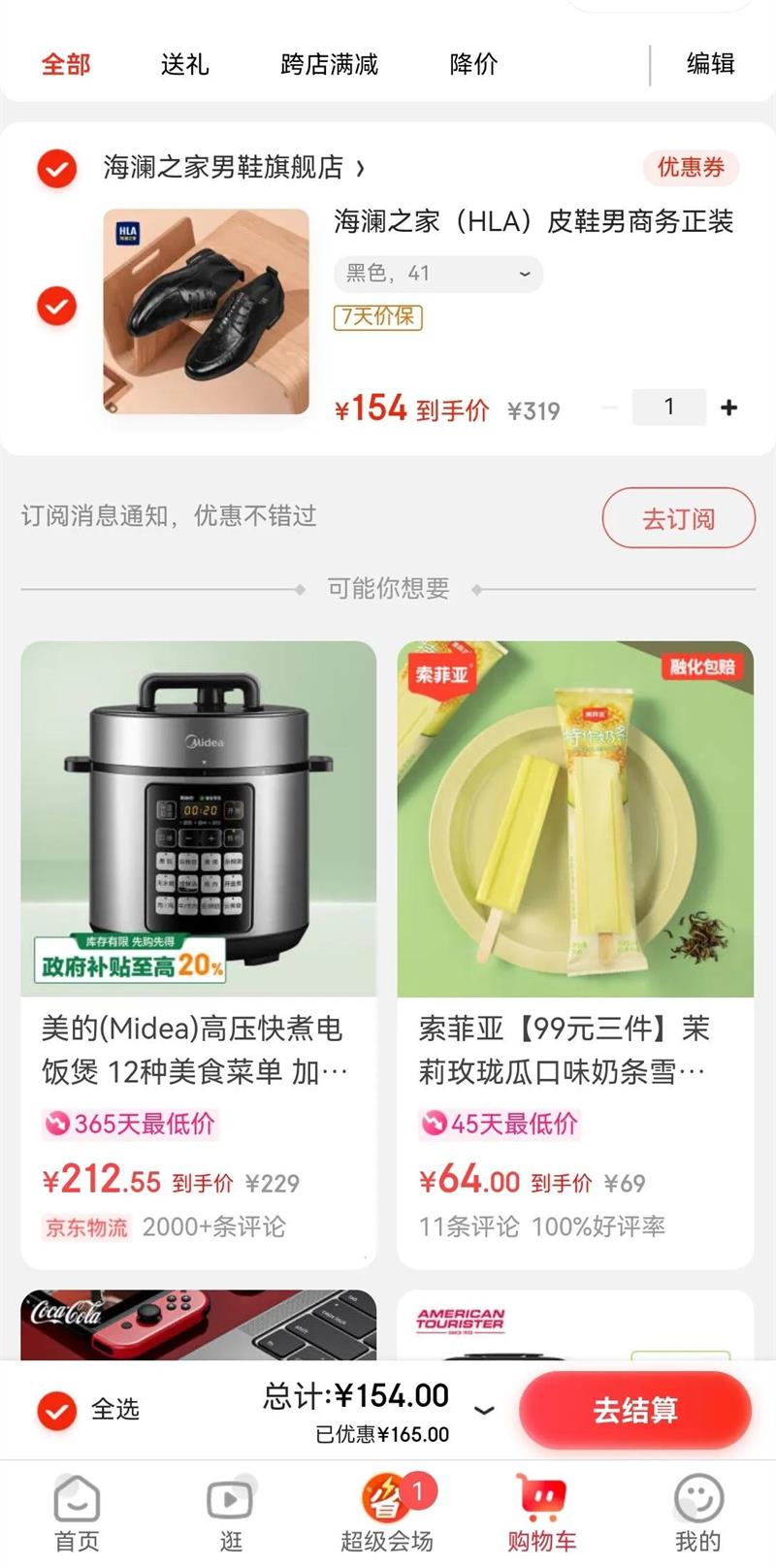Deselect the HLA leather shoes item checkbox
Screen dimensions: 776x1568
click(57, 307)
